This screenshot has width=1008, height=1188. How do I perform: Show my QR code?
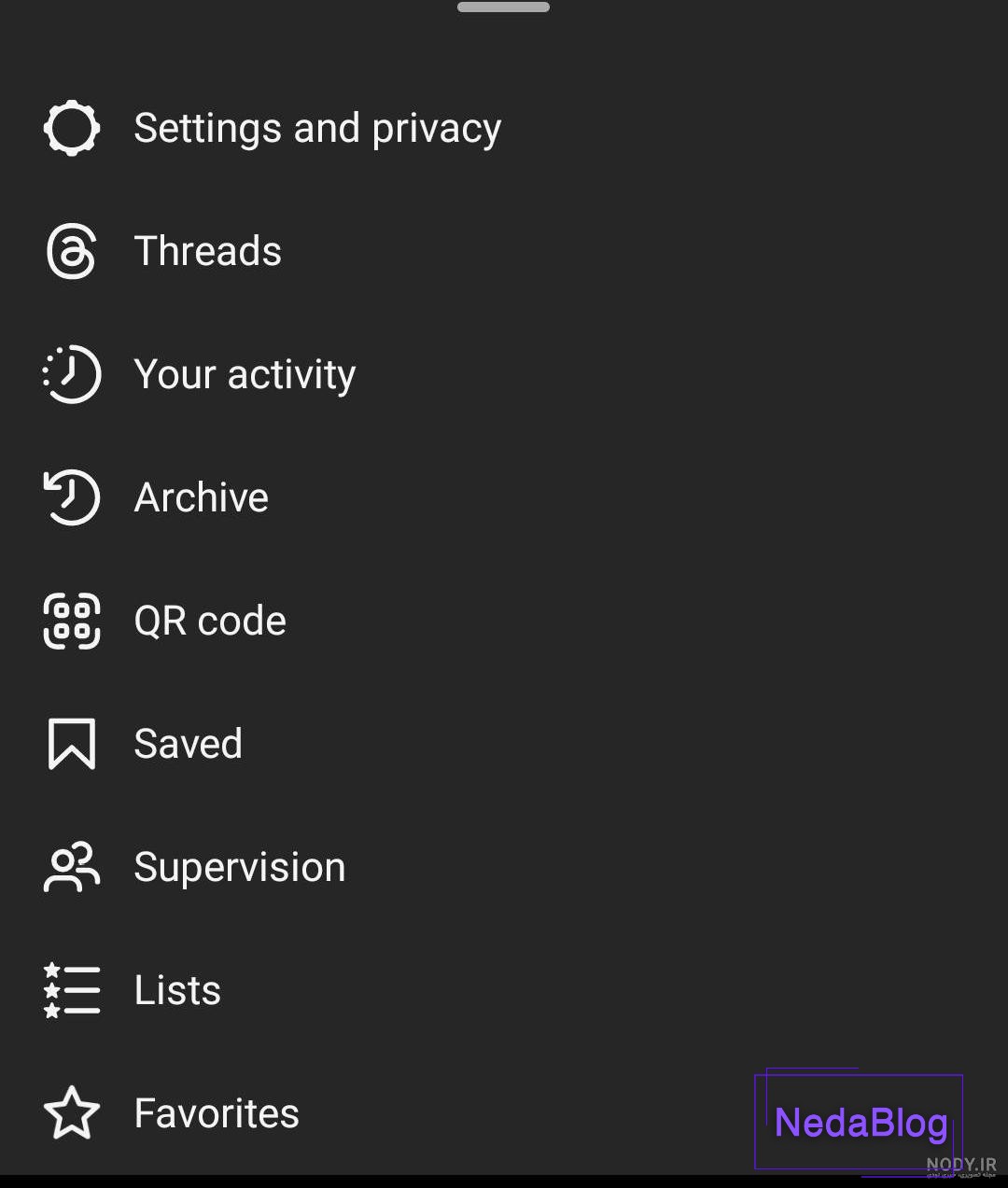pos(210,621)
